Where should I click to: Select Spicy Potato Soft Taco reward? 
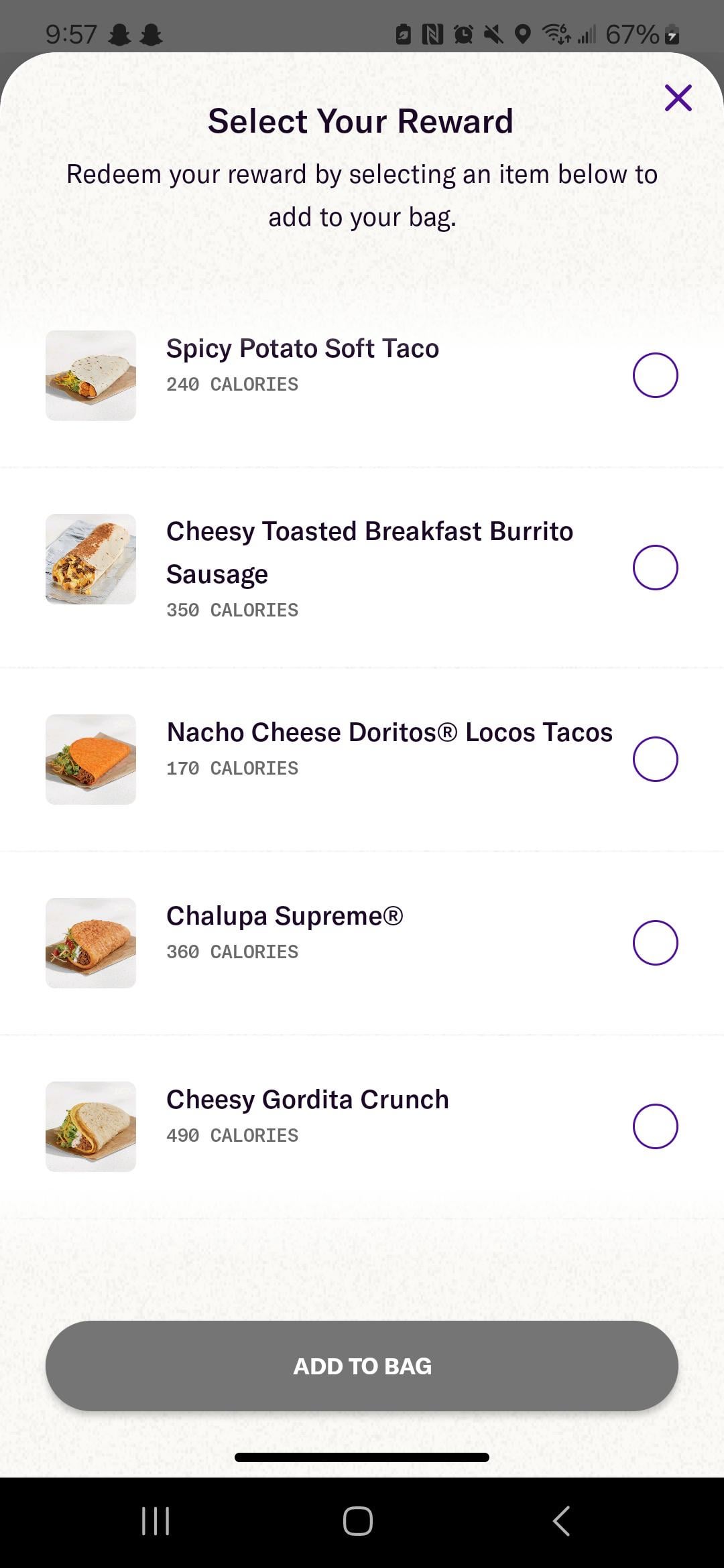[655, 375]
